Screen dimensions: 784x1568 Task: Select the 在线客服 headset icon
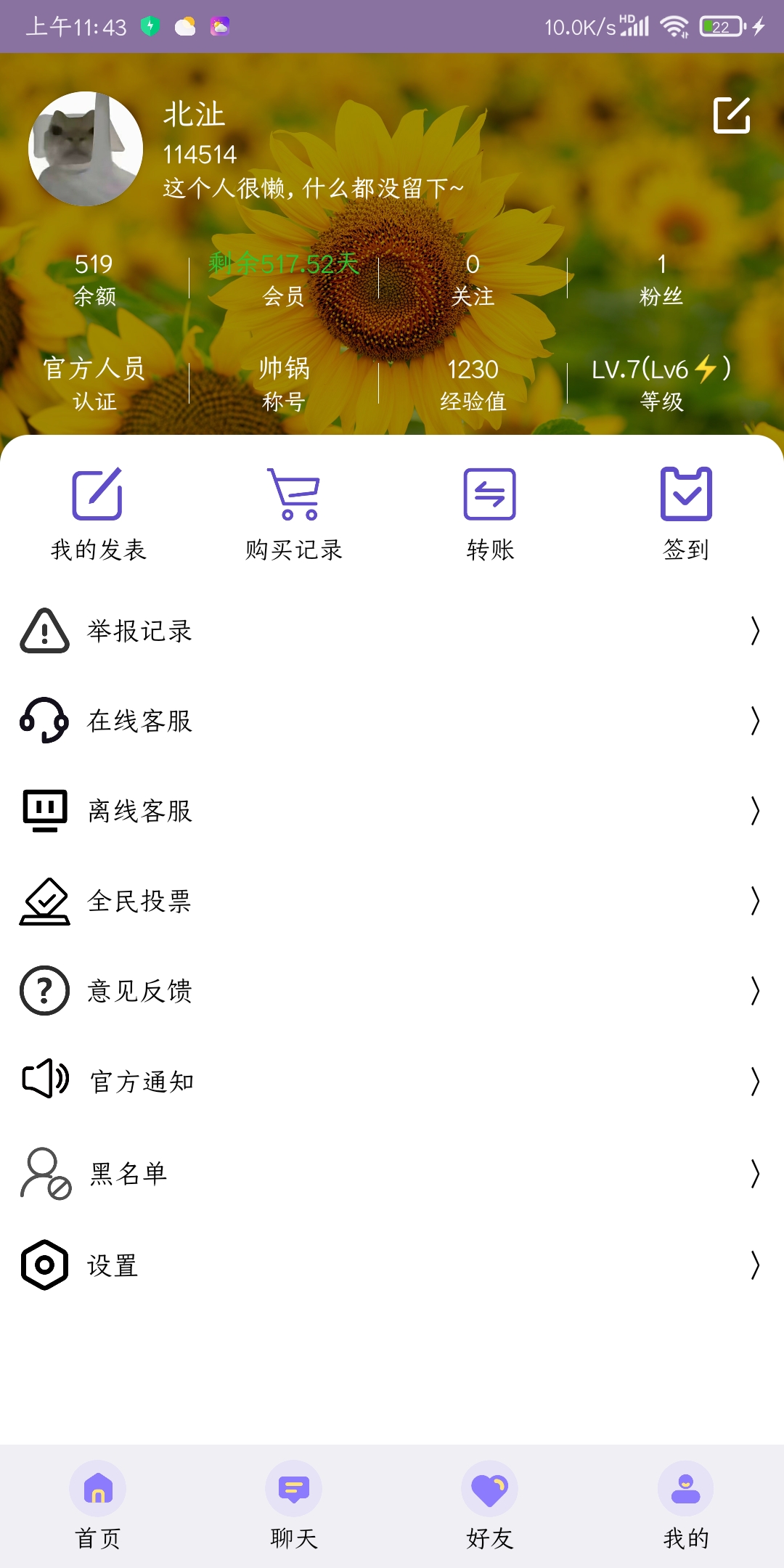coord(44,722)
